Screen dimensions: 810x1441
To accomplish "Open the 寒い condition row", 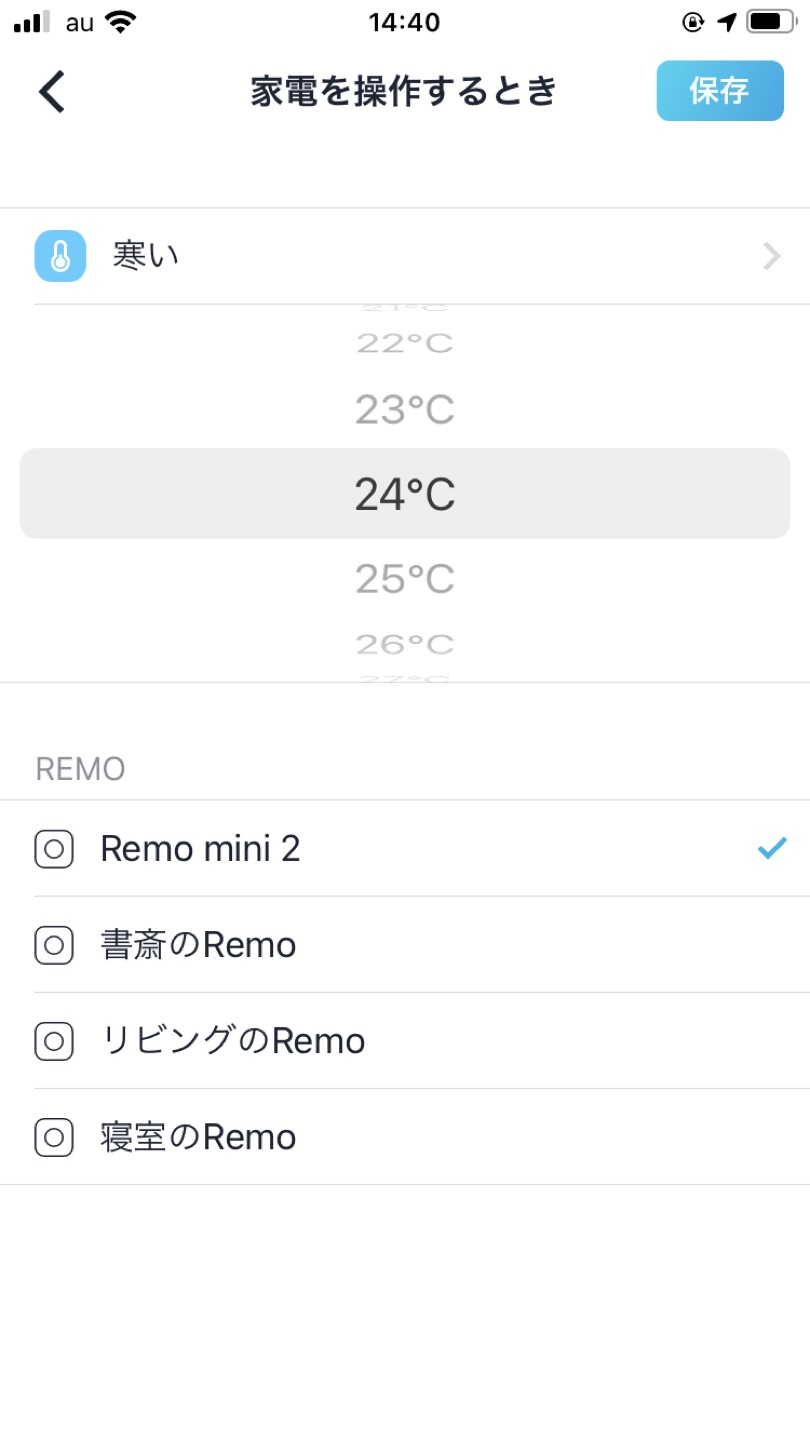I will 405,256.
